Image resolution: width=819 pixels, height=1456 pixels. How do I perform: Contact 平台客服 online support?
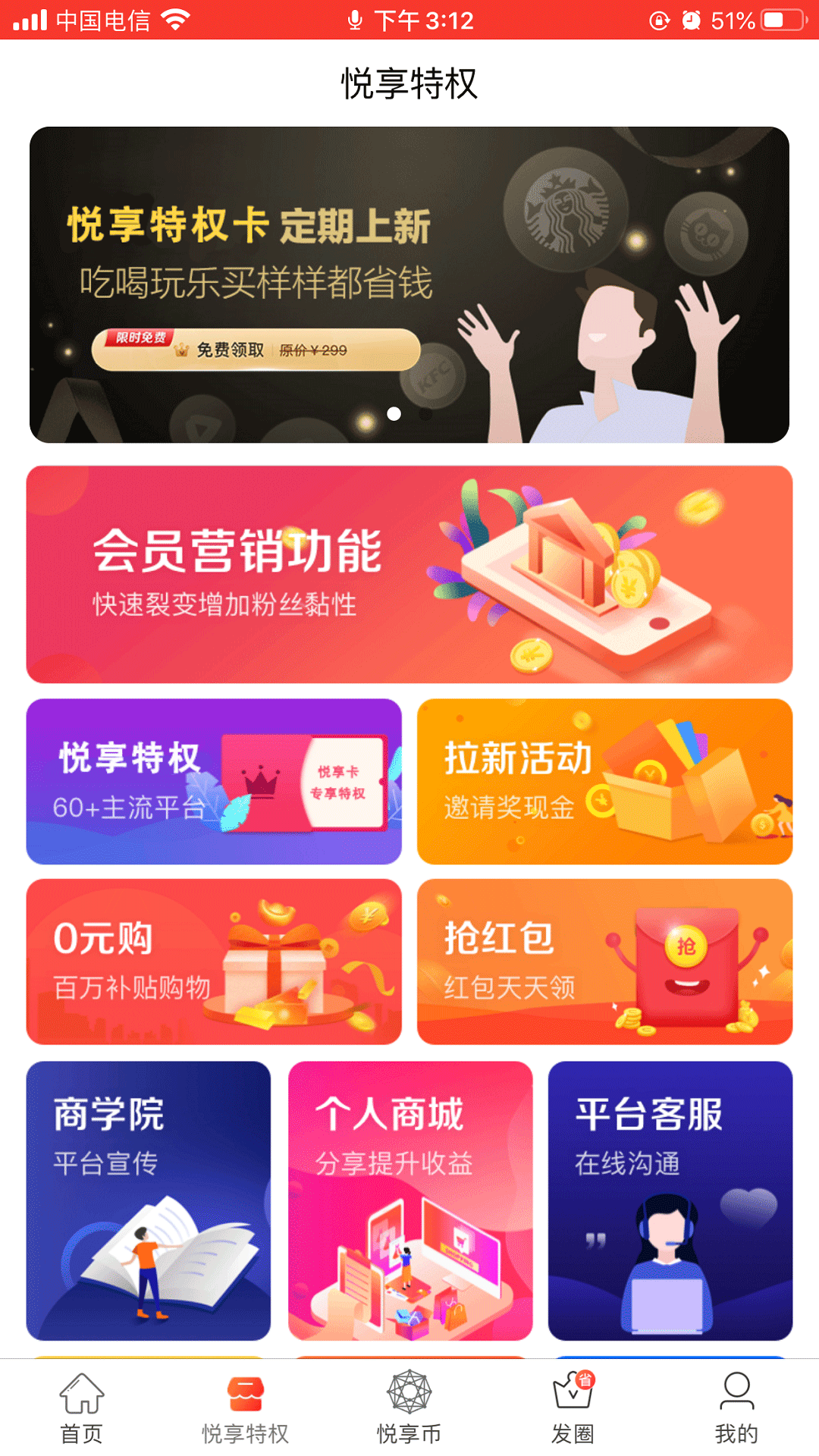click(670, 1200)
